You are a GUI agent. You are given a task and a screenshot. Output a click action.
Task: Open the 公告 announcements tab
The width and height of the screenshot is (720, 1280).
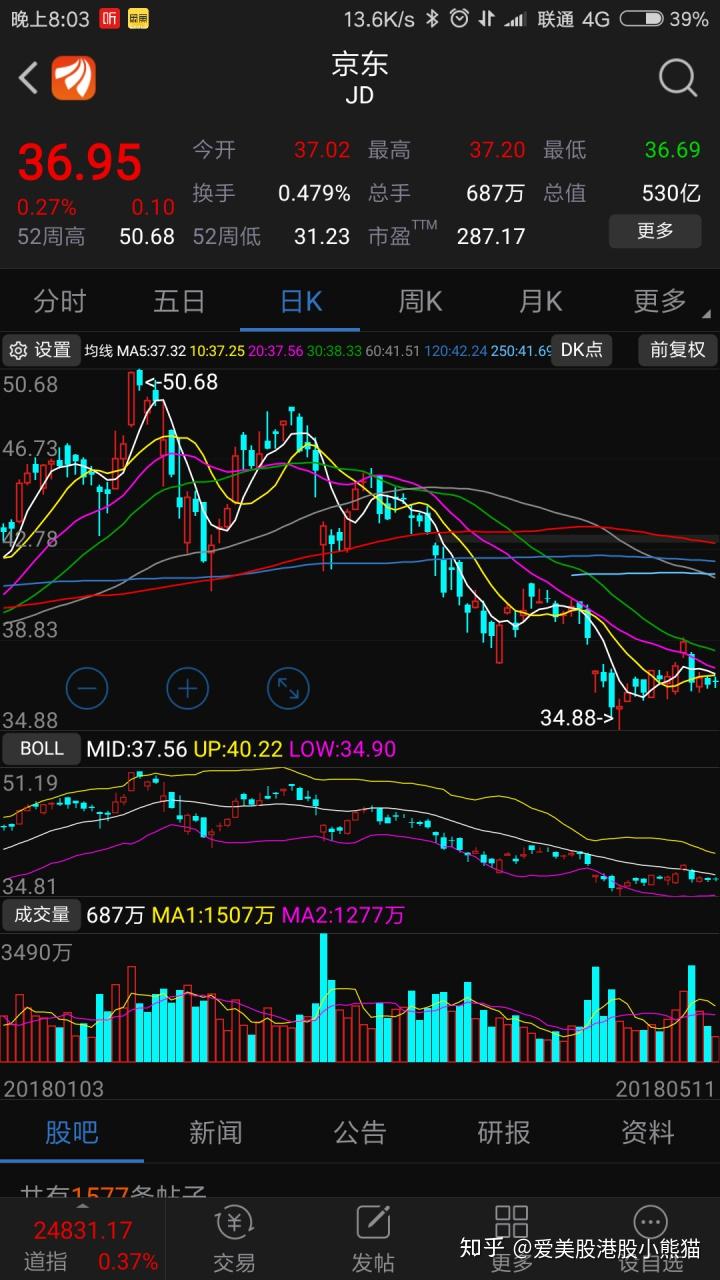(359, 1132)
